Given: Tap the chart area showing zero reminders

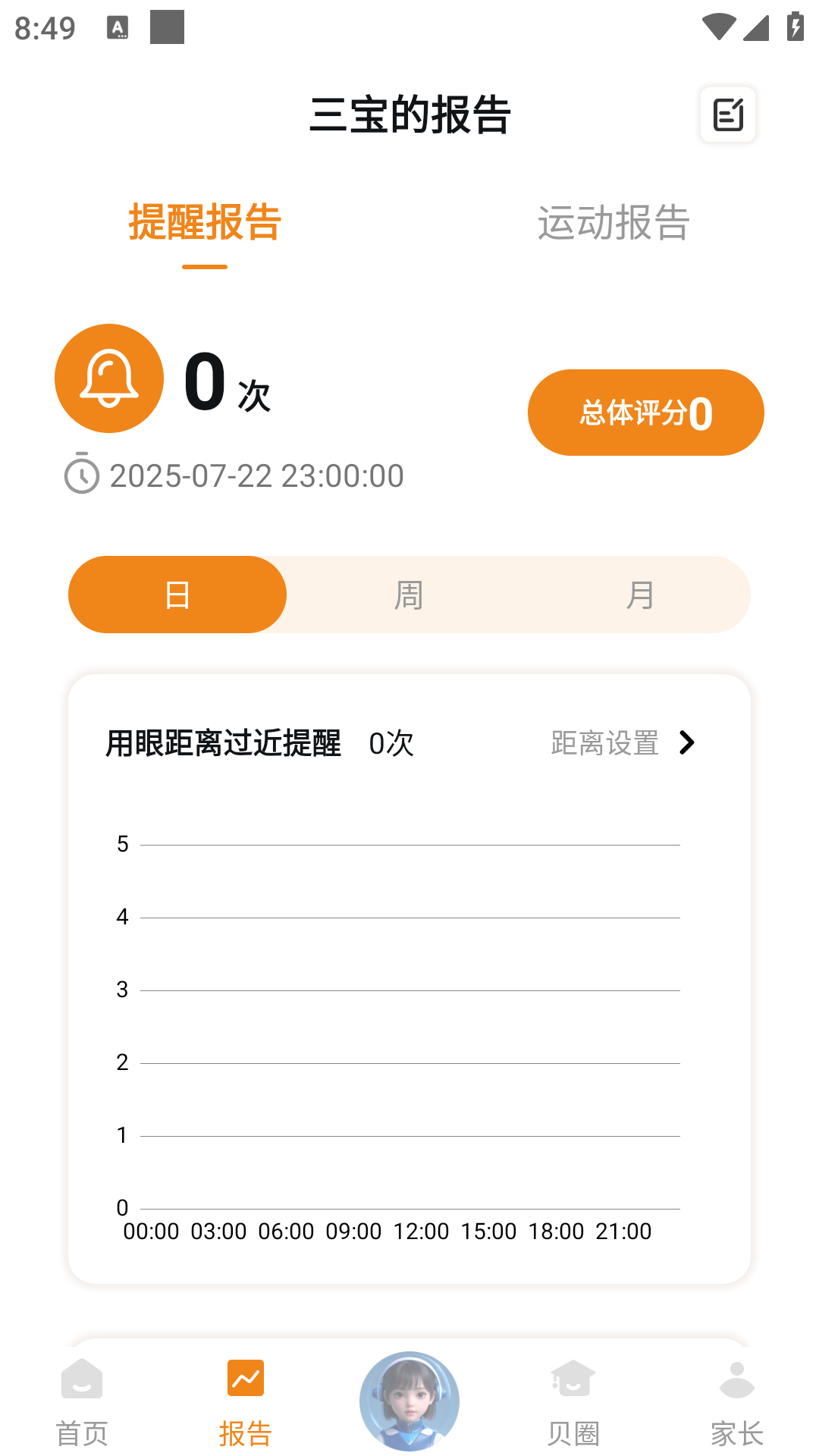Looking at the screenshot, I should [x=409, y=1024].
